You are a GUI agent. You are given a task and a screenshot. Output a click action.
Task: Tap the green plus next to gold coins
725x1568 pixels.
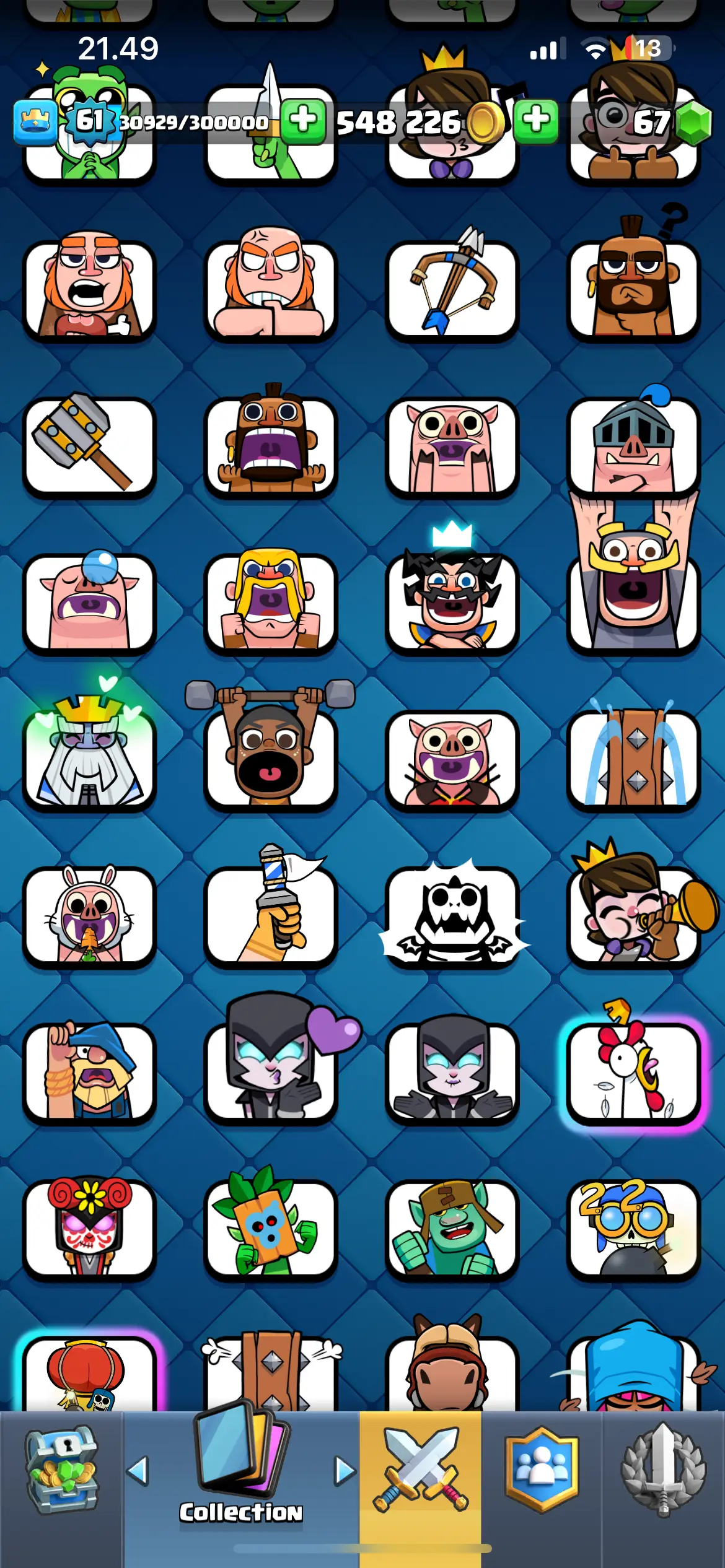tap(536, 121)
